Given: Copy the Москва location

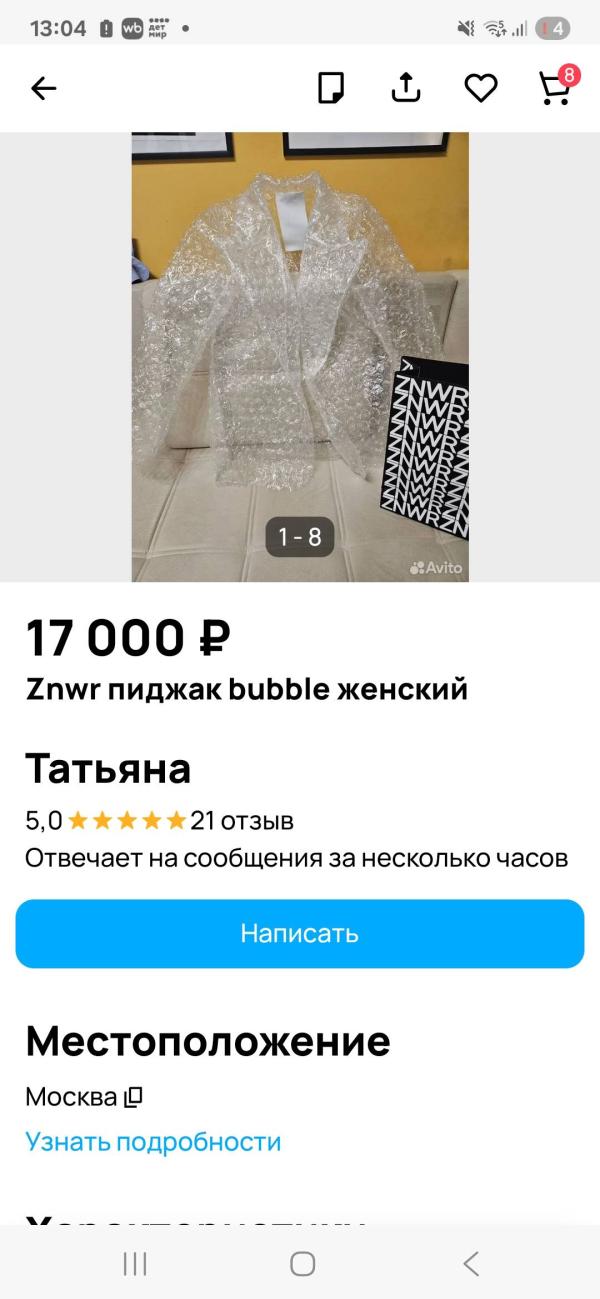Looking at the screenshot, I should [133, 1097].
